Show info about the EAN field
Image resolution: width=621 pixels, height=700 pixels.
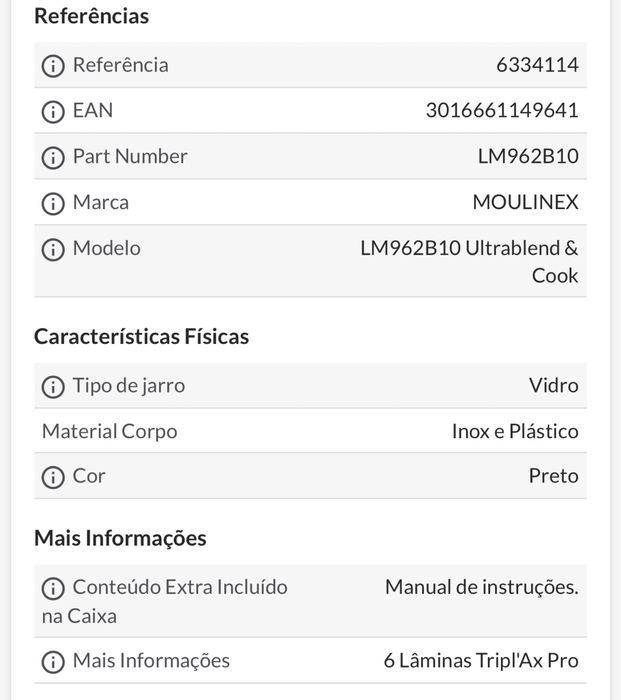click(x=53, y=112)
